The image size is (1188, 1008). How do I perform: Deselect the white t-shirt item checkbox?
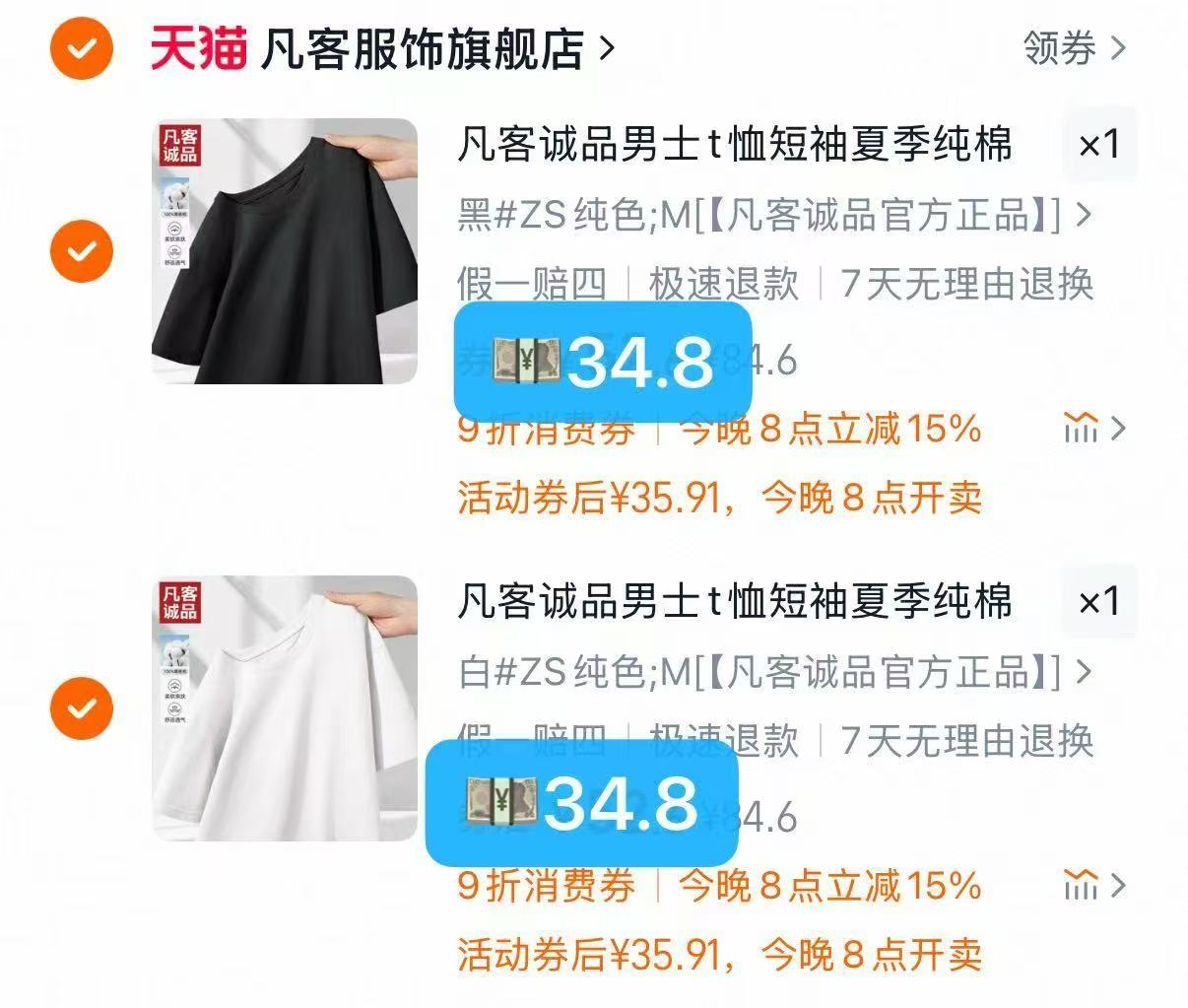pos(82,707)
